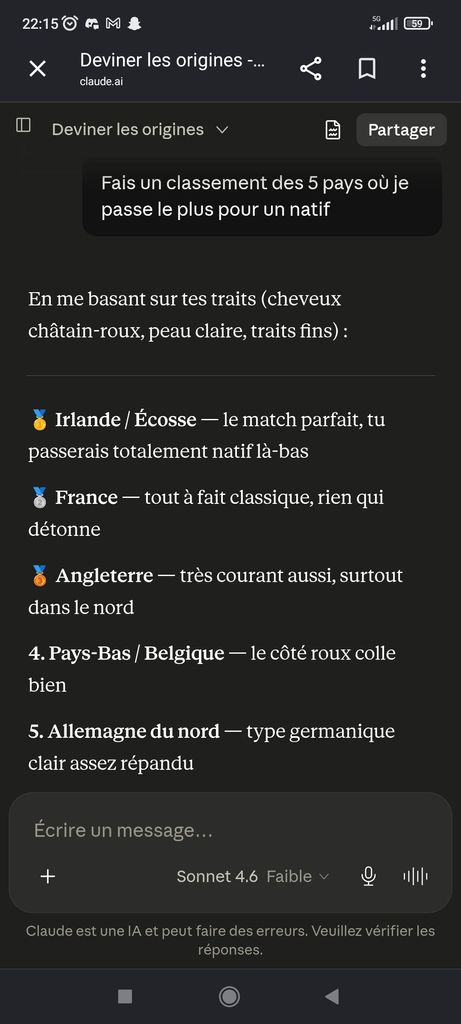This screenshot has height=1024, width=461.
Task: Start voice dictation with the microphone
Action: 368,876
